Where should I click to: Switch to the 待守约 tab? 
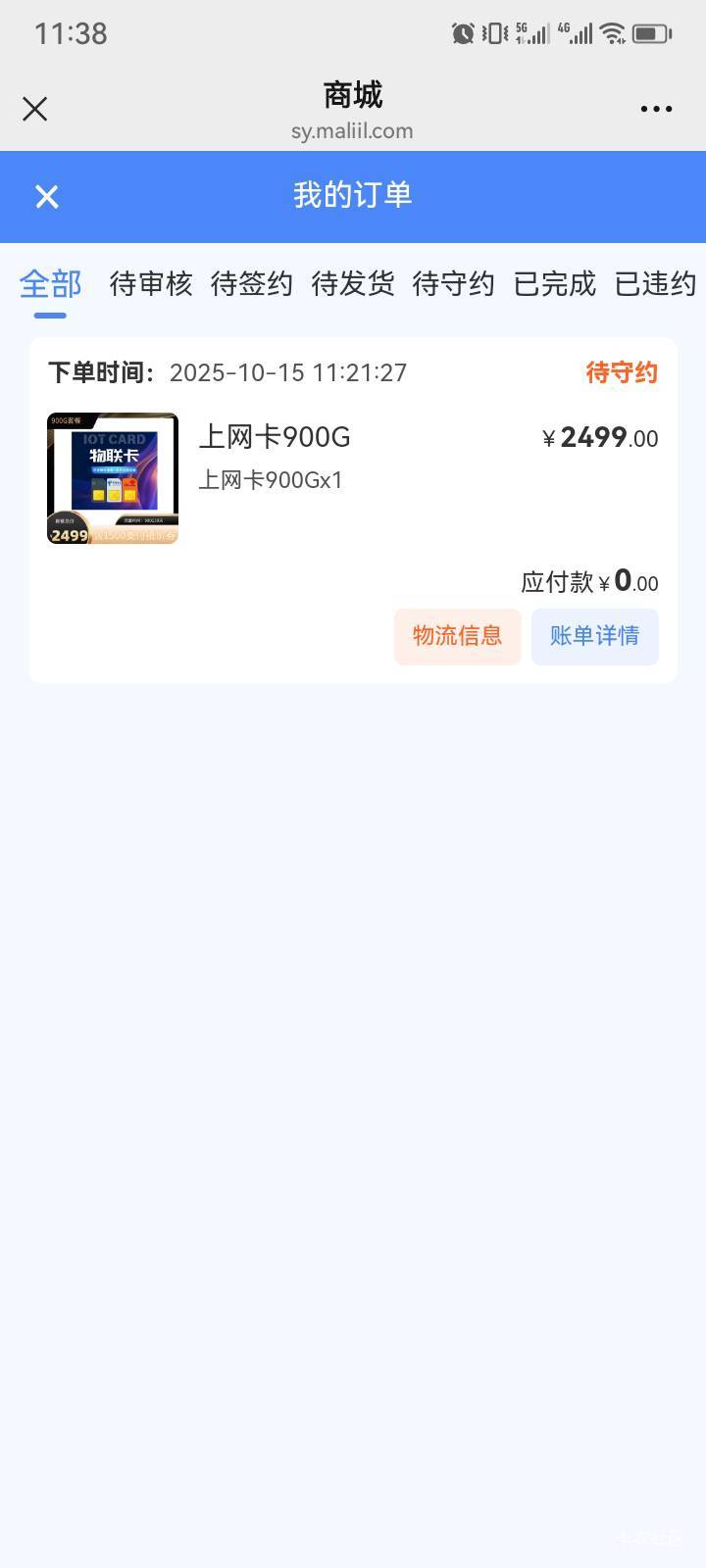click(x=454, y=284)
